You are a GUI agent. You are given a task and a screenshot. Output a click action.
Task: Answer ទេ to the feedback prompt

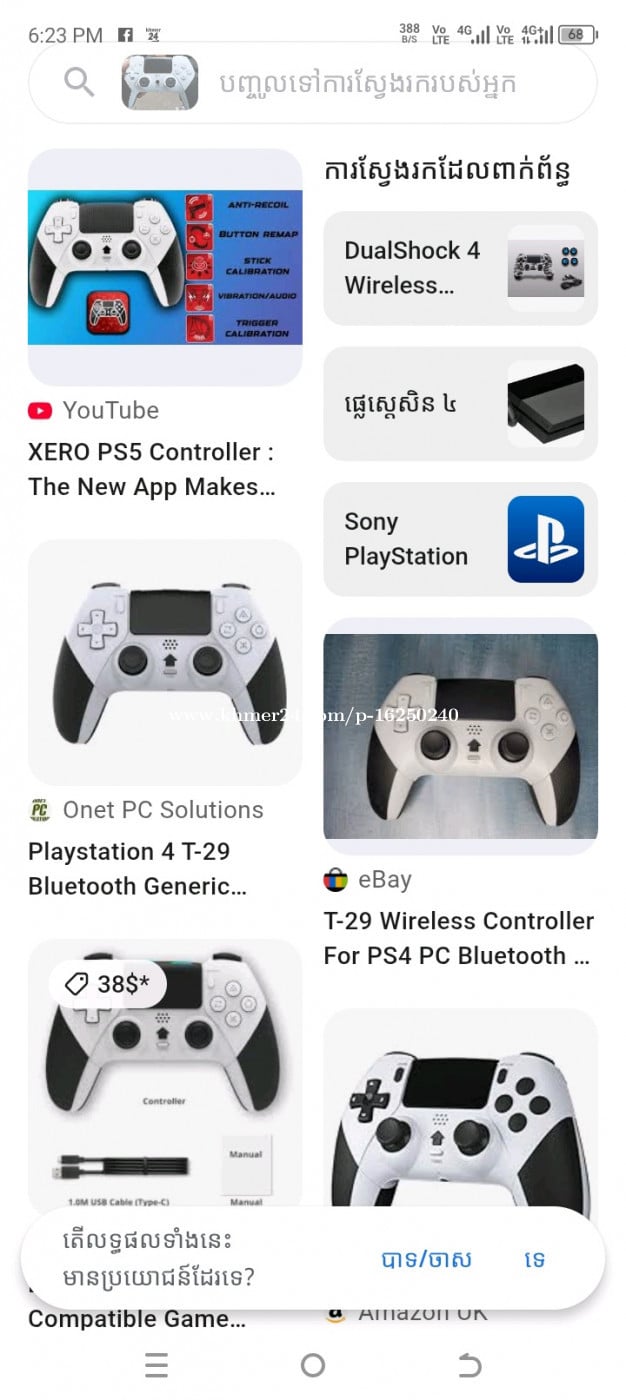click(534, 1259)
